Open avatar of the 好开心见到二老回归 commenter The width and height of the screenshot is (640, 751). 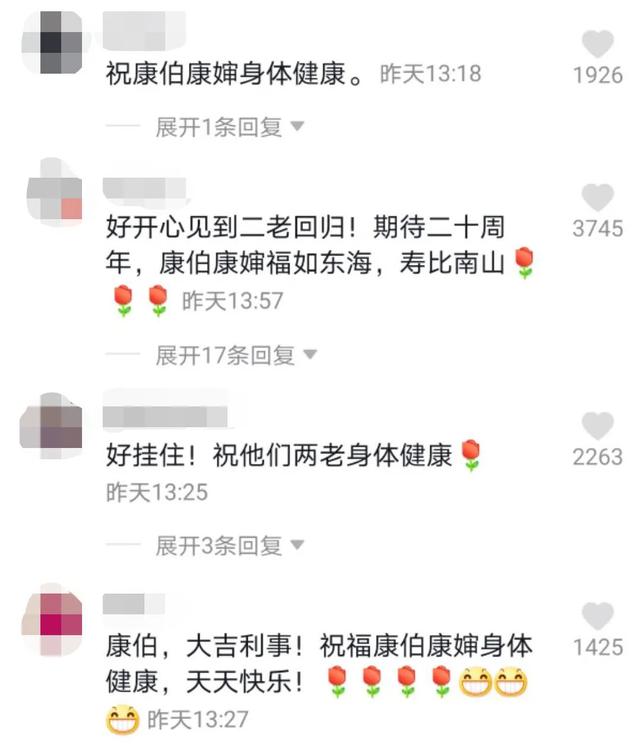tap(52, 194)
